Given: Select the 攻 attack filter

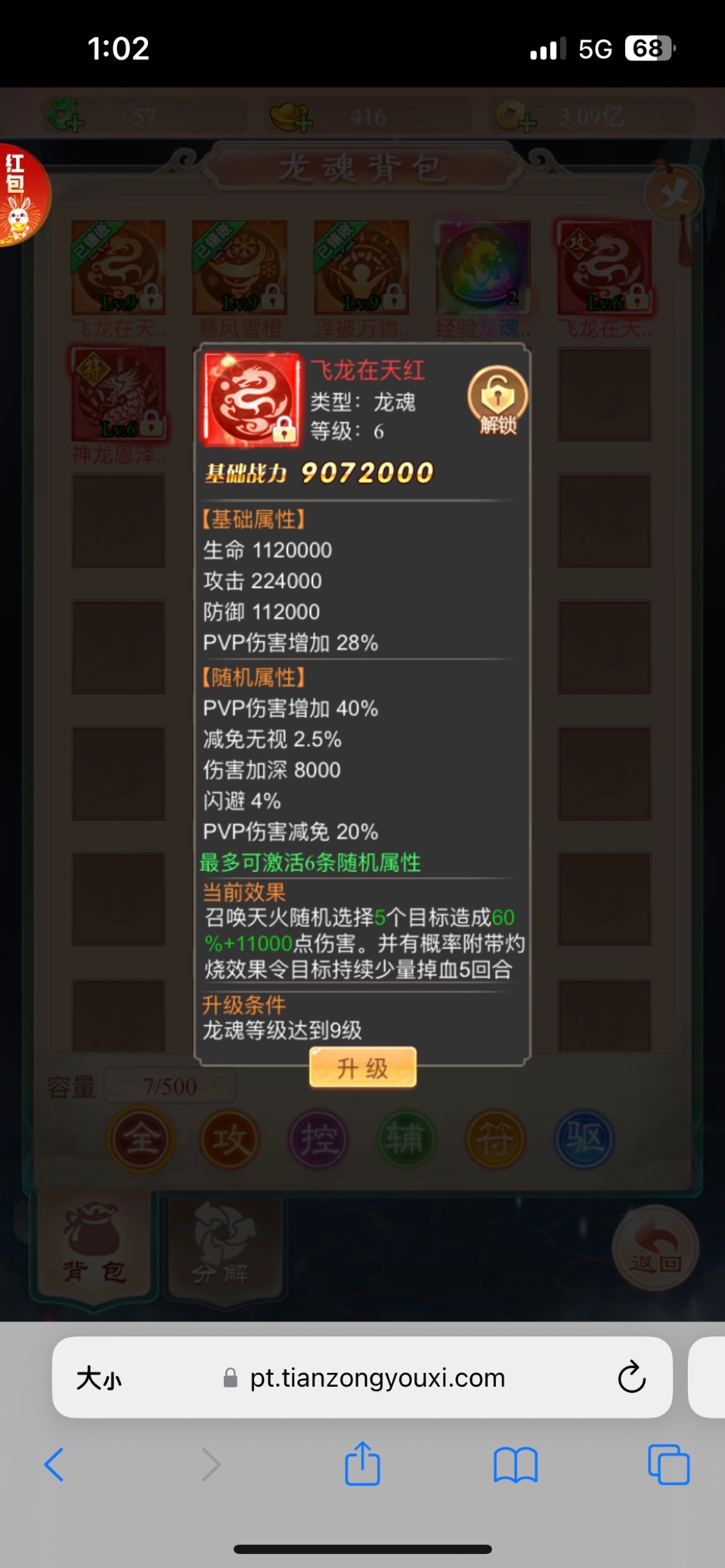Looking at the screenshot, I should coord(229,1140).
